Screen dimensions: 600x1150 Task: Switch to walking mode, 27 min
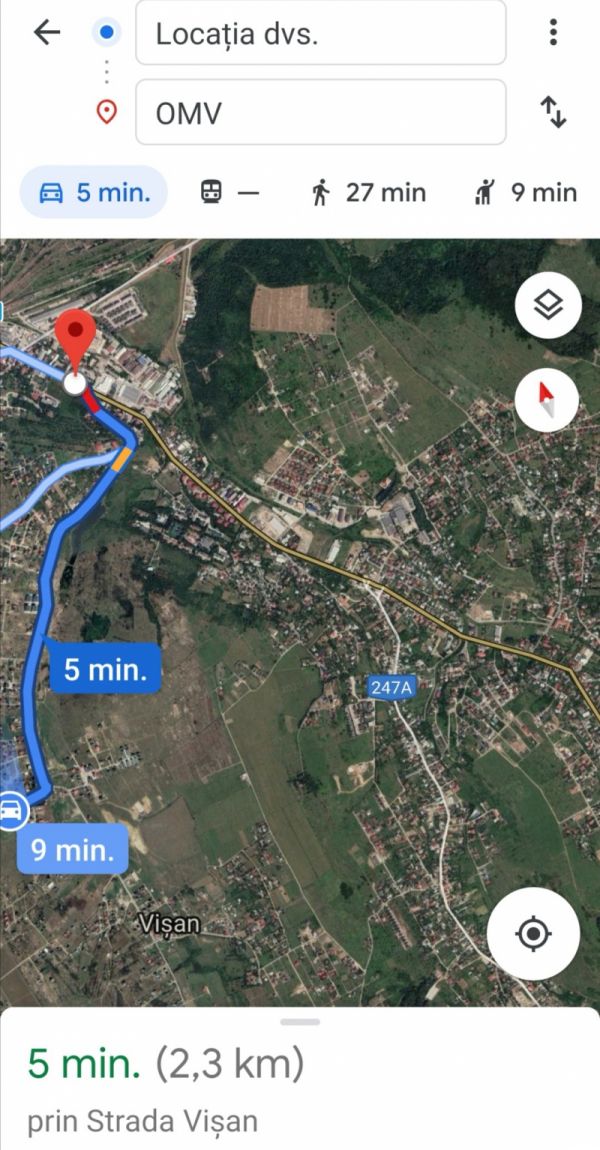tap(367, 192)
